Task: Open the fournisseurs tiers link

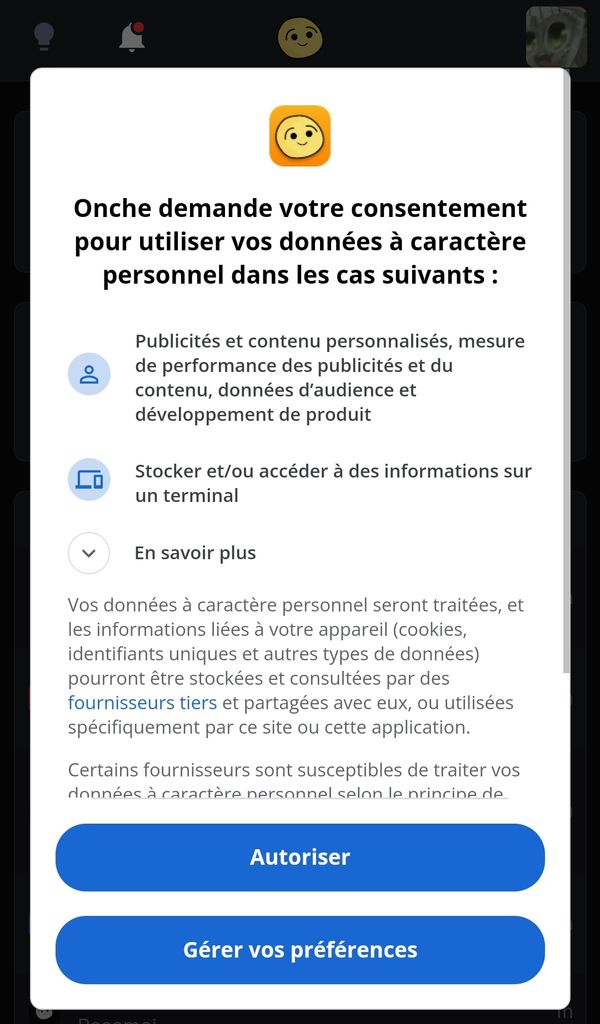Action: (x=142, y=703)
